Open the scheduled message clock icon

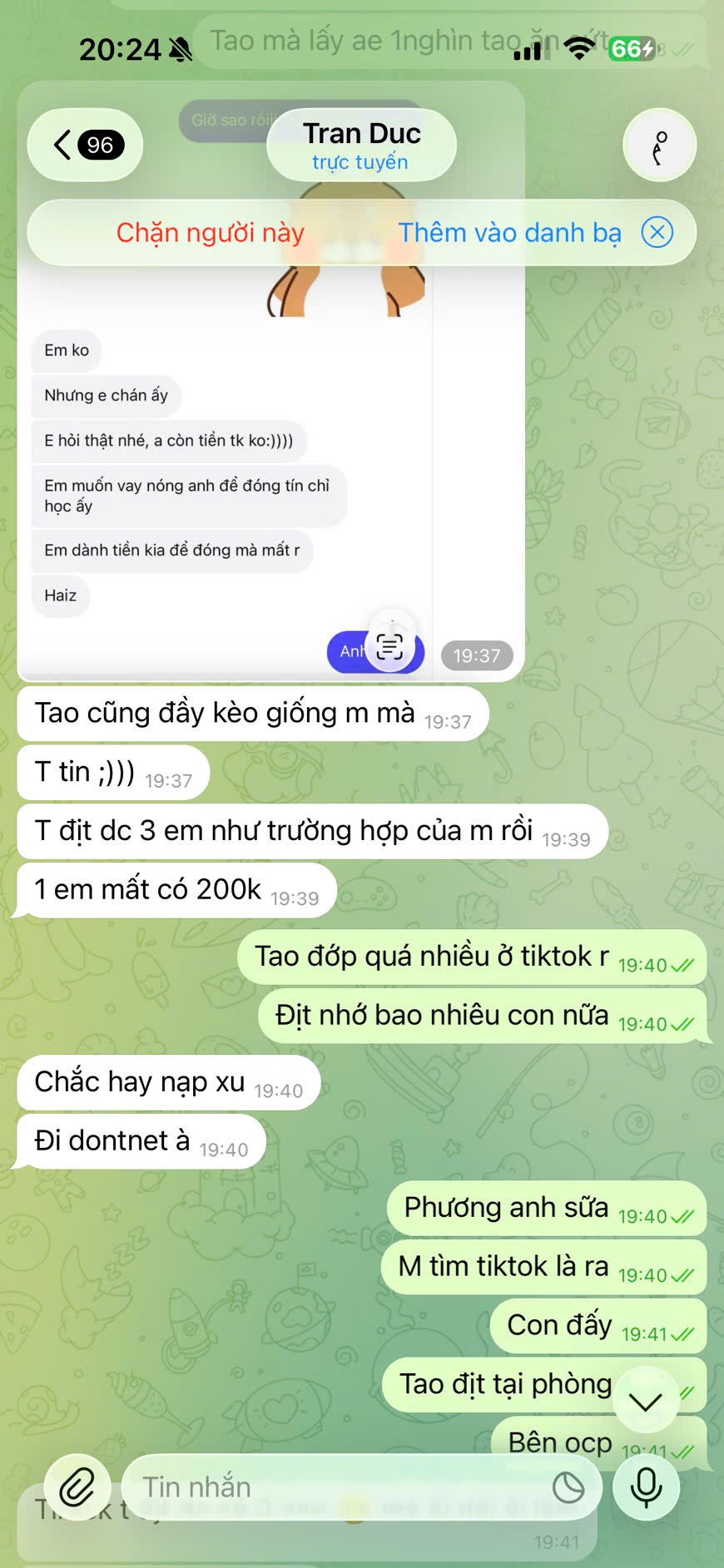coord(568,1487)
